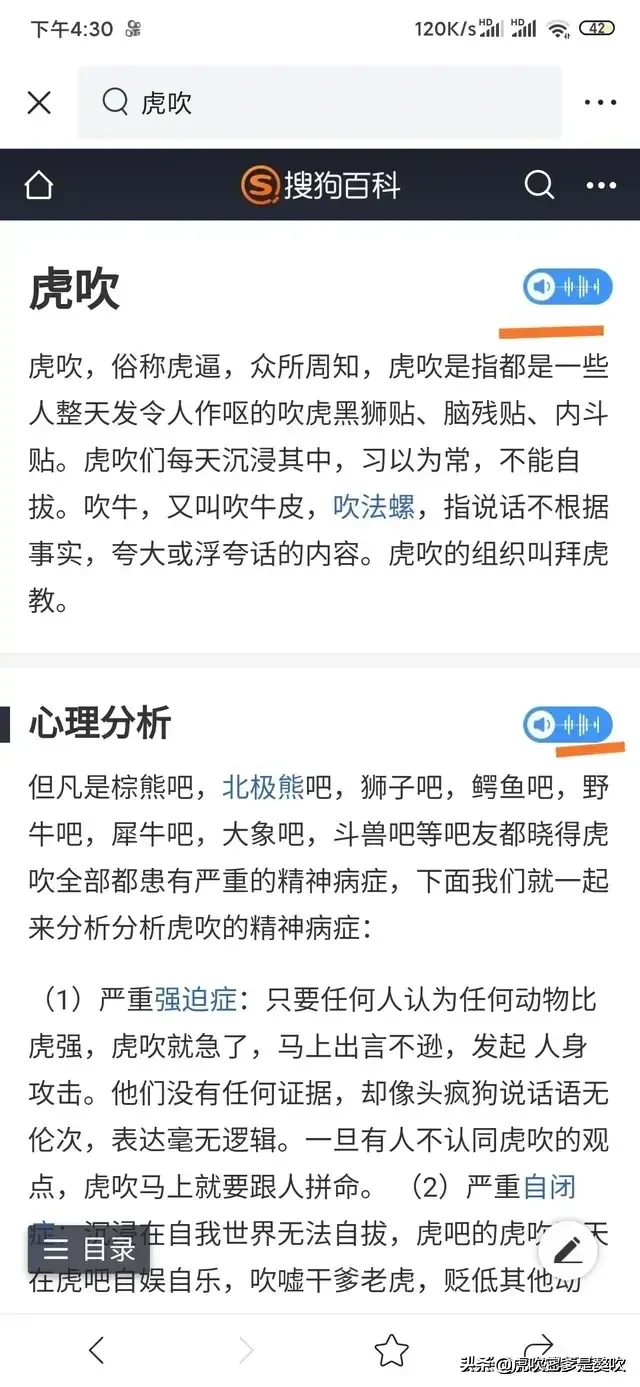Open the 目录 table of contents

click(x=89, y=1249)
